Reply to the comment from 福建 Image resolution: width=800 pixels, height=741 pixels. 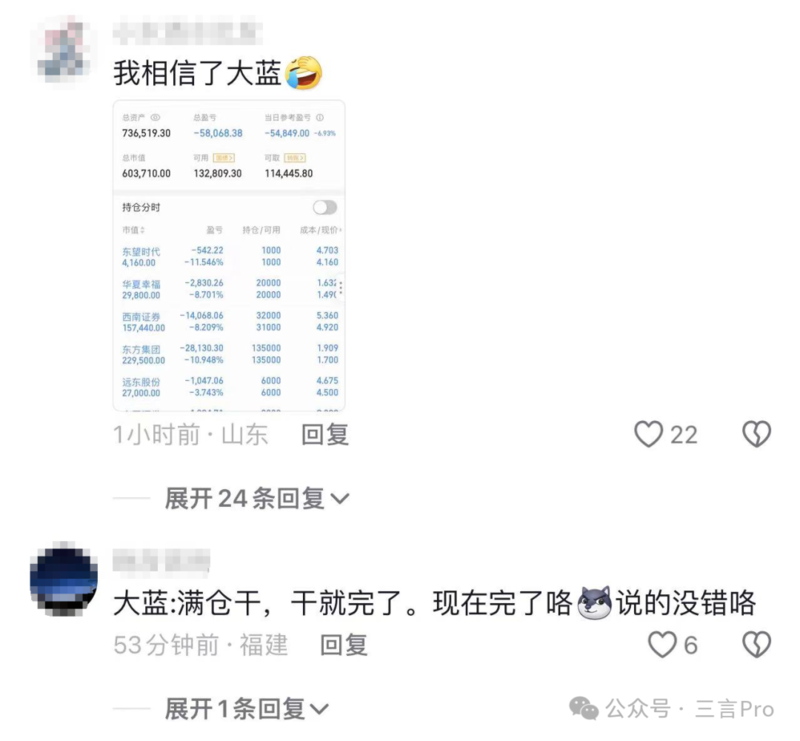click(x=344, y=646)
